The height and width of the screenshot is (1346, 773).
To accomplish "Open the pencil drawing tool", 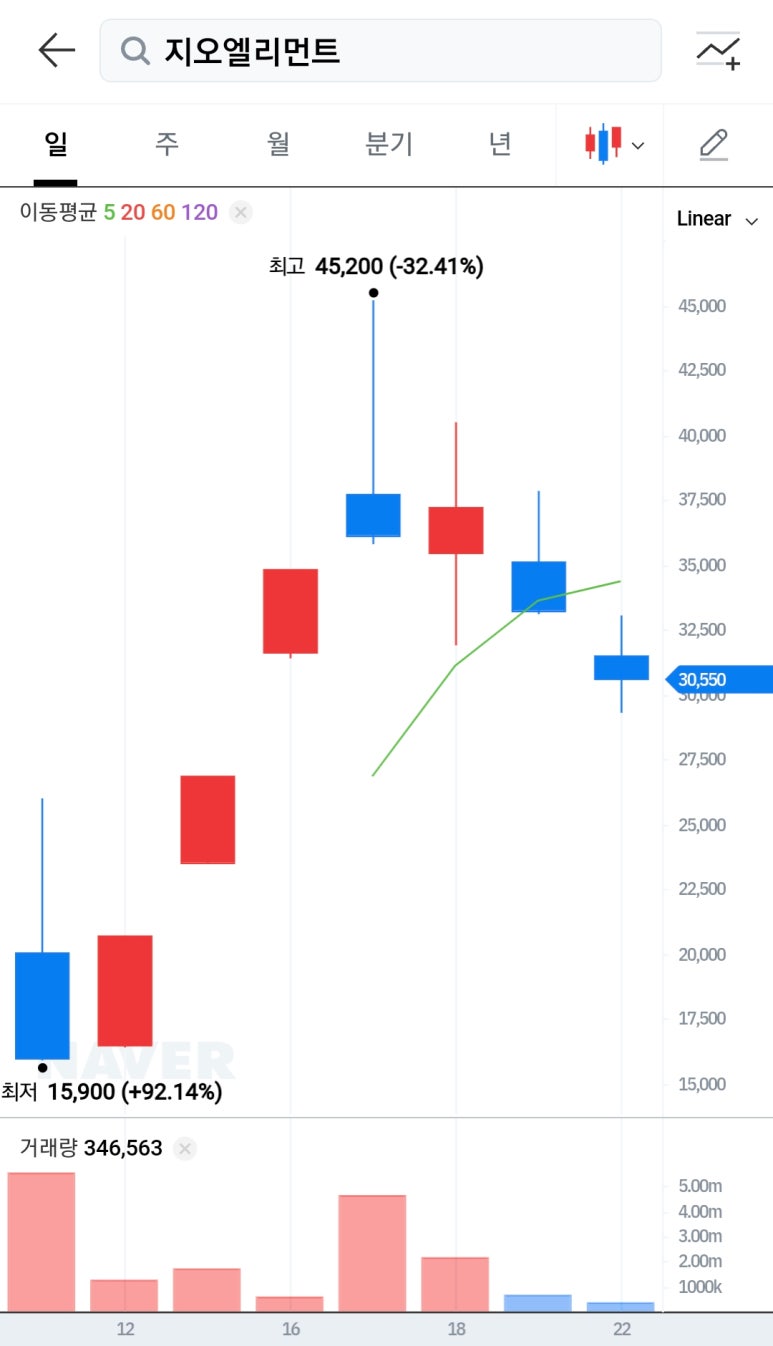I will tap(713, 144).
